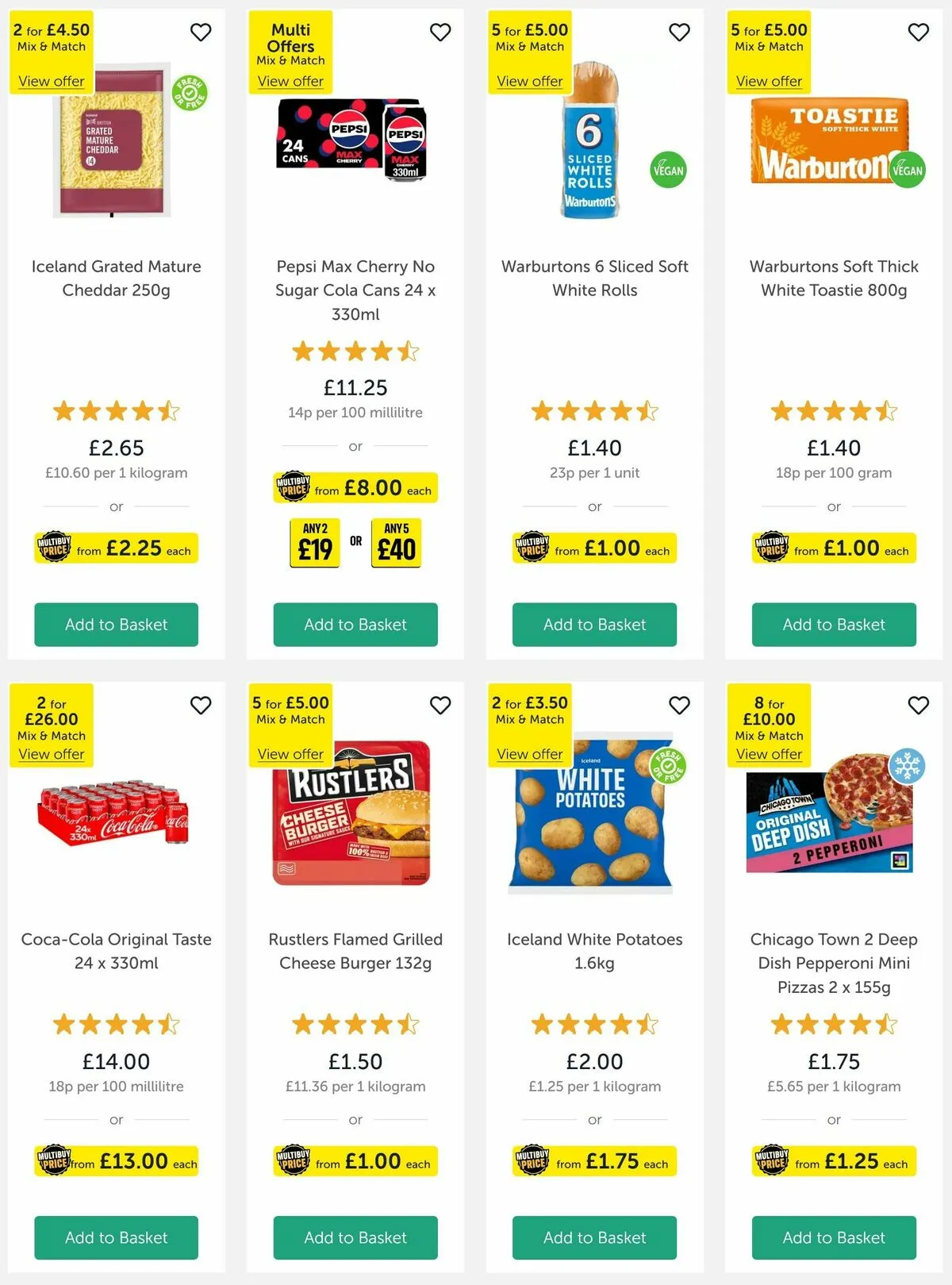The height and width of the screenshot is (1285, 952).
Task: Favourite the Iceland Grated Mature Cheddar
Action: 201,33
